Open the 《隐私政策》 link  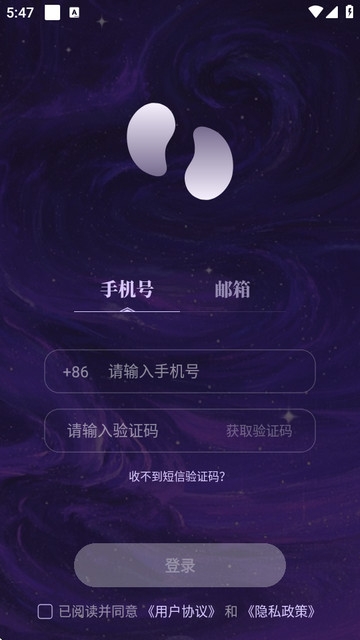281,611
